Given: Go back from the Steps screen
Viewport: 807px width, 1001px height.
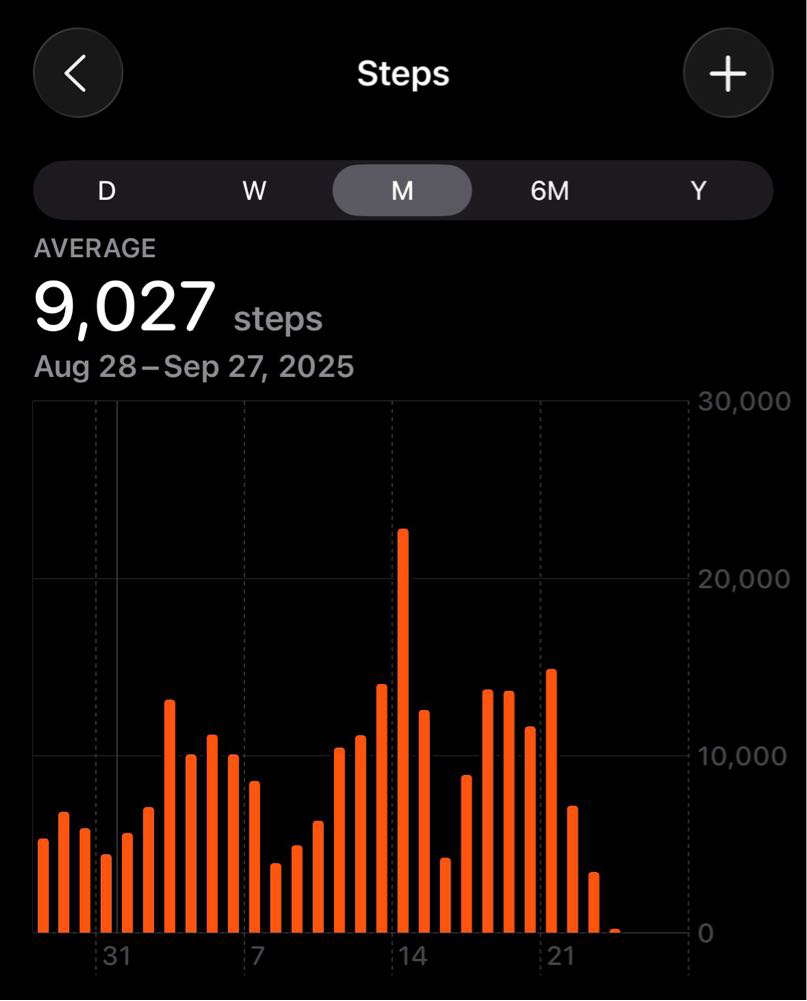Looking at the screenshot, I should tap(78, 74).
